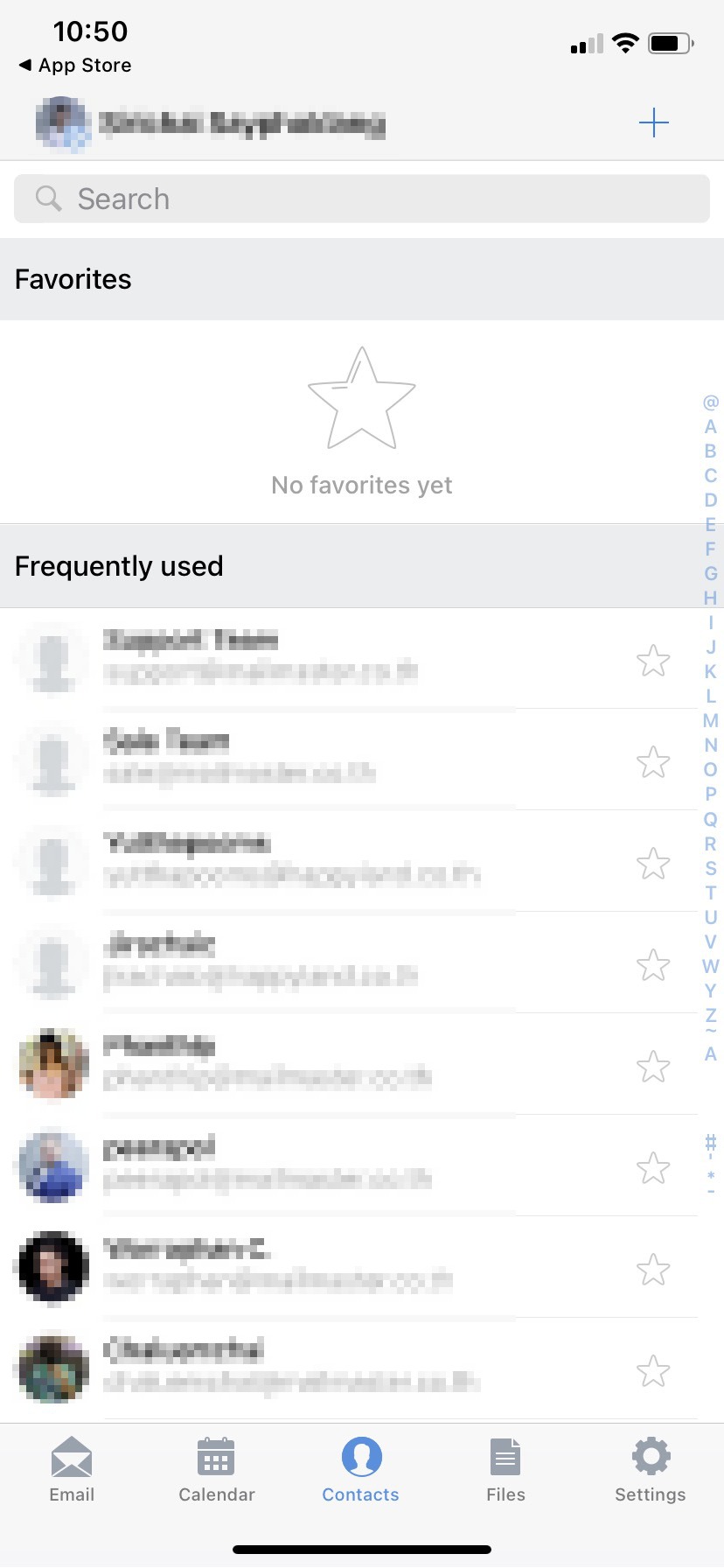Open the first Frequently used contact row
This screenshot has width=724, height=1568.
tap(306, 658)
